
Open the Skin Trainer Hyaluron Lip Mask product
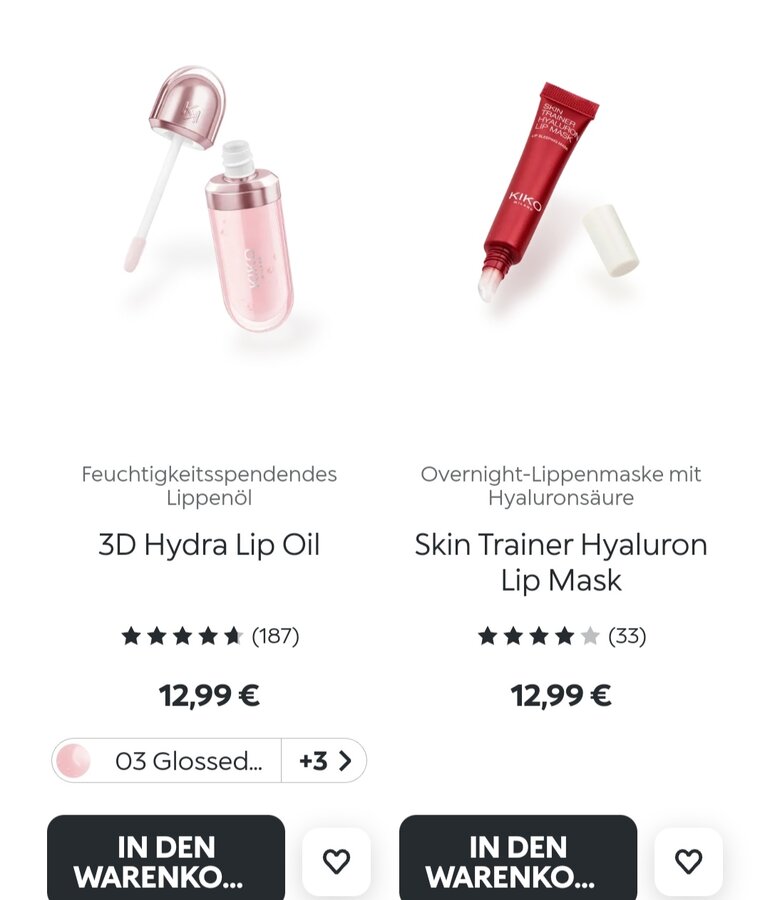560,562
